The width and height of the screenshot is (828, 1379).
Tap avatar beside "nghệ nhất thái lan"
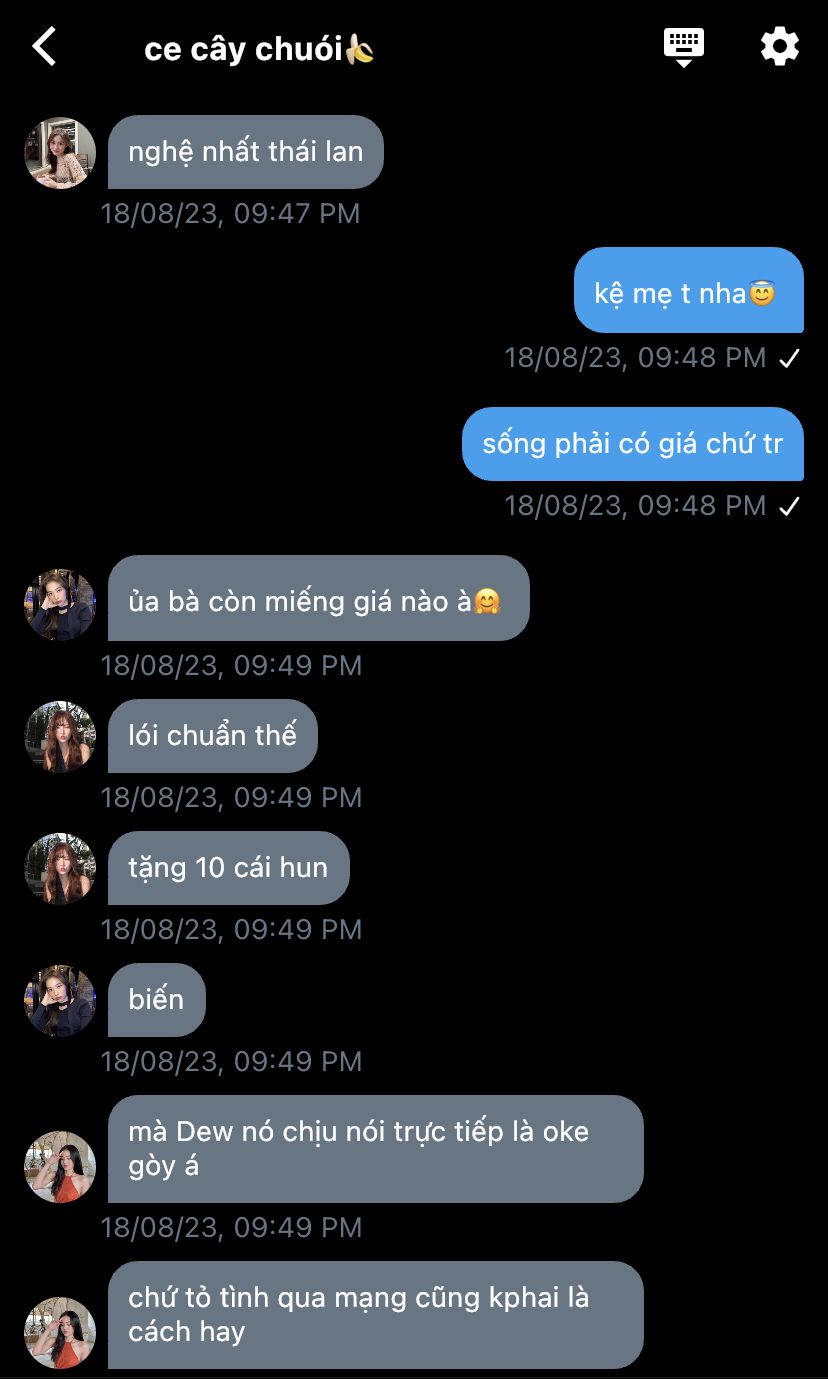(x=60, y=153)
